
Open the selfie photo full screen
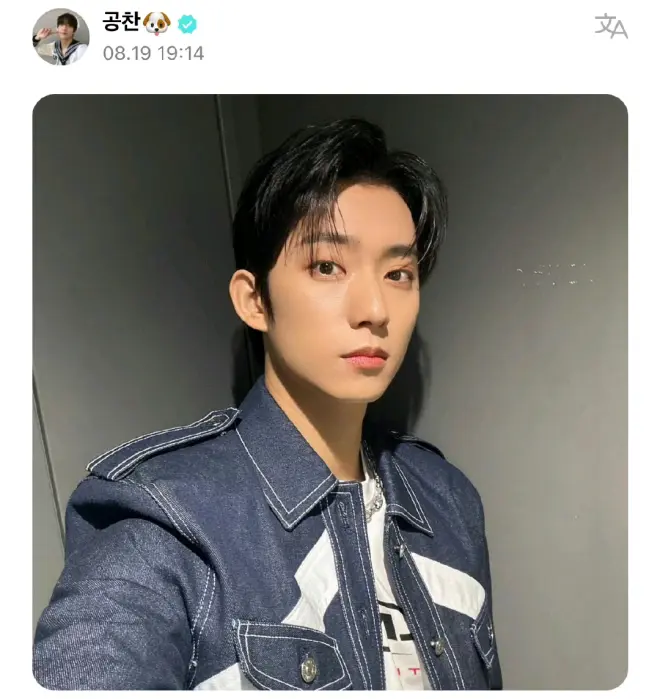pos(330,392)
